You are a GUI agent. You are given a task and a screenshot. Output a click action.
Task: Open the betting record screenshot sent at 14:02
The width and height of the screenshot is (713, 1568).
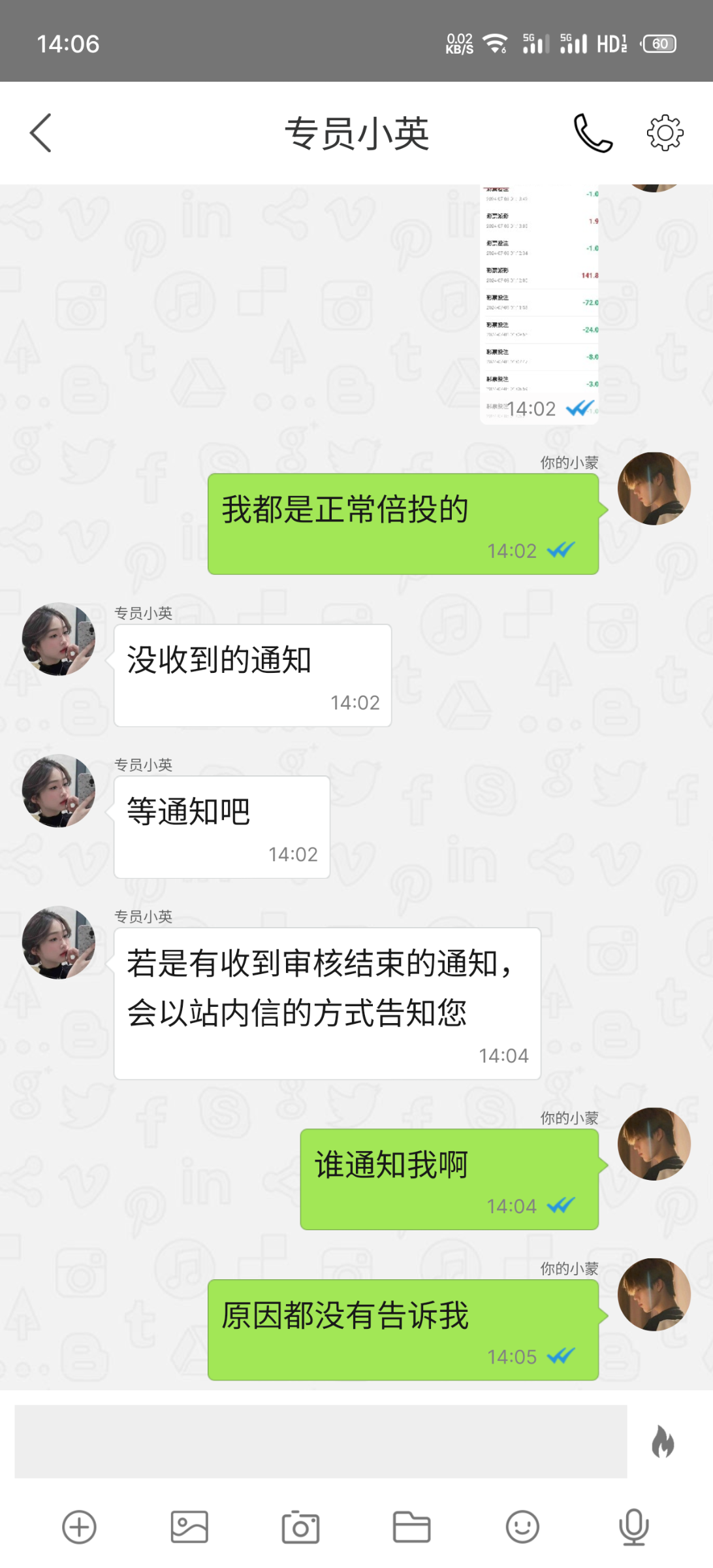pos(538,301)
